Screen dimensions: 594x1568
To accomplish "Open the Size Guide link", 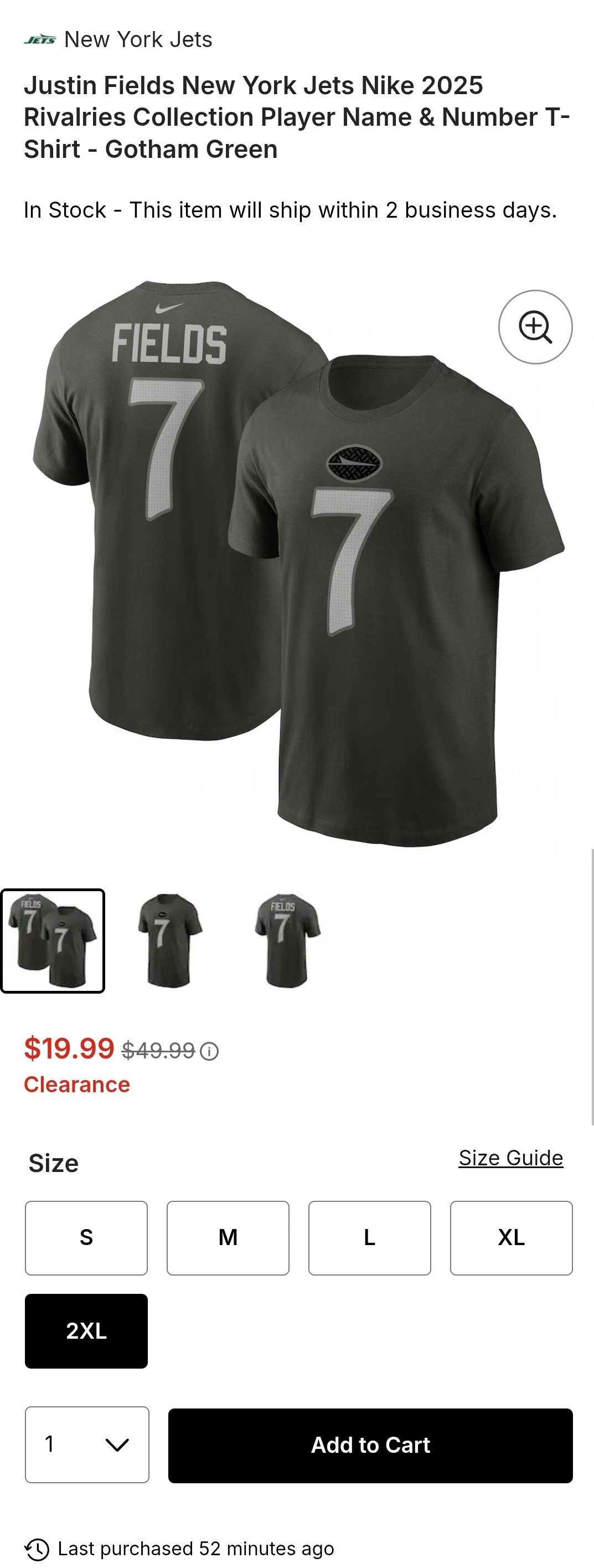I will pyautogui.click(x=510, y=1158).
